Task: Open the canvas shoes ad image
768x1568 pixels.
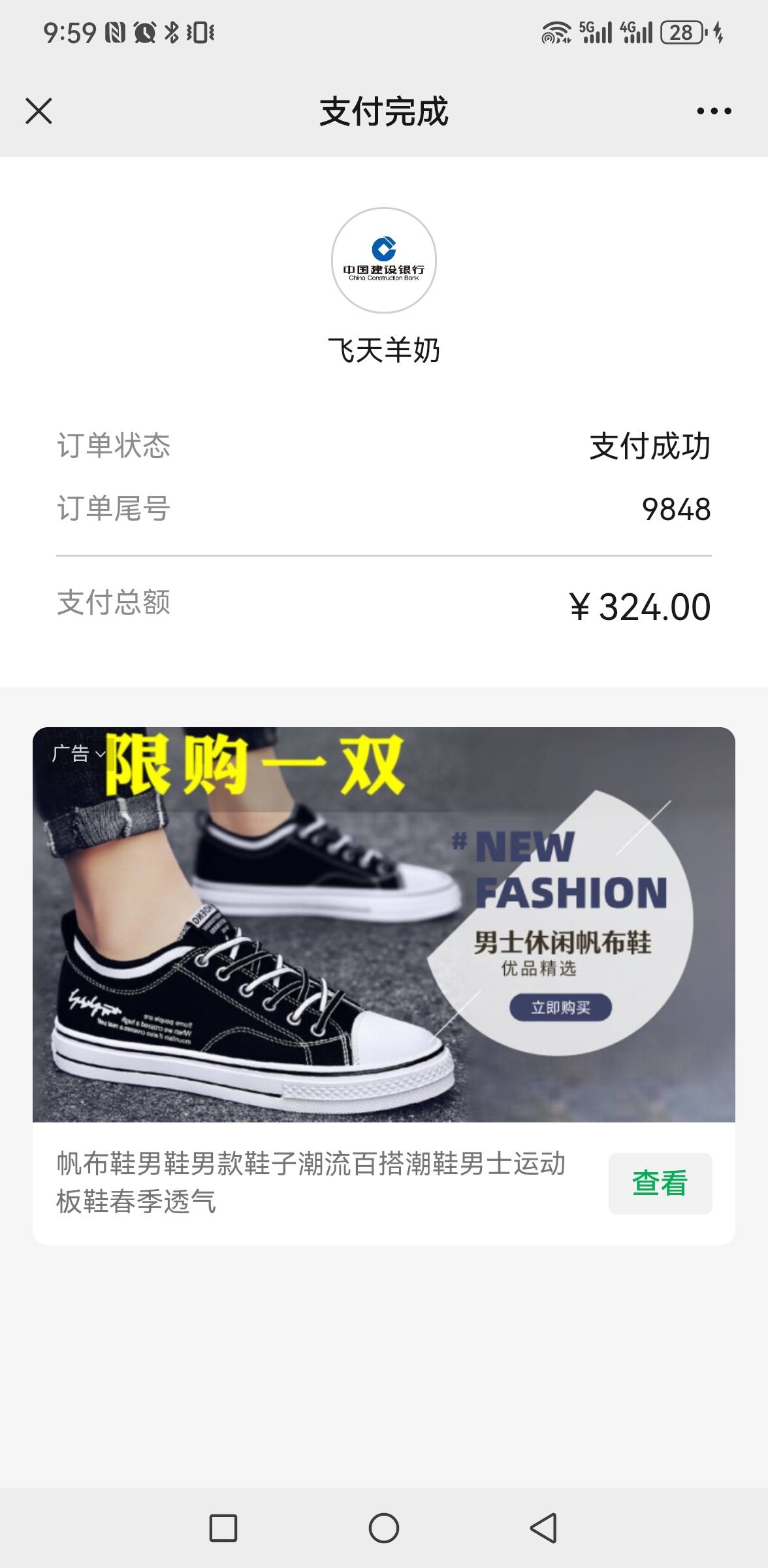Action: click(x=384, y=924)
